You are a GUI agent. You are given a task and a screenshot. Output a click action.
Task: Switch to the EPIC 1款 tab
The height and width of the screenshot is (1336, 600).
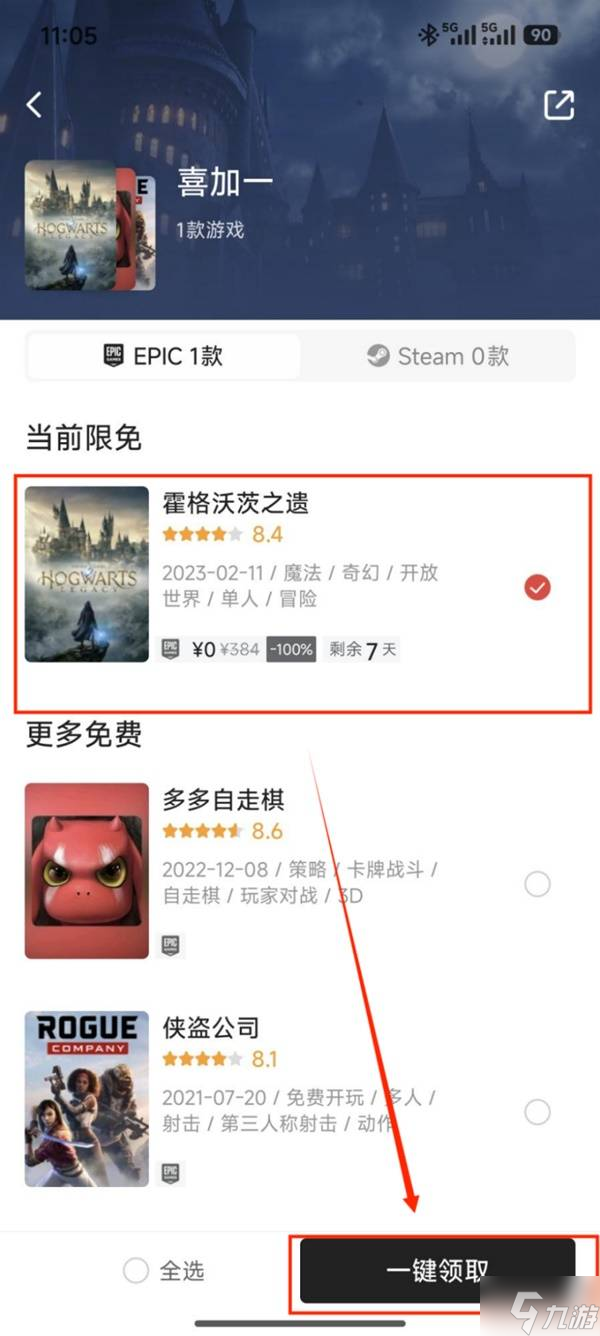click(163, 357)
